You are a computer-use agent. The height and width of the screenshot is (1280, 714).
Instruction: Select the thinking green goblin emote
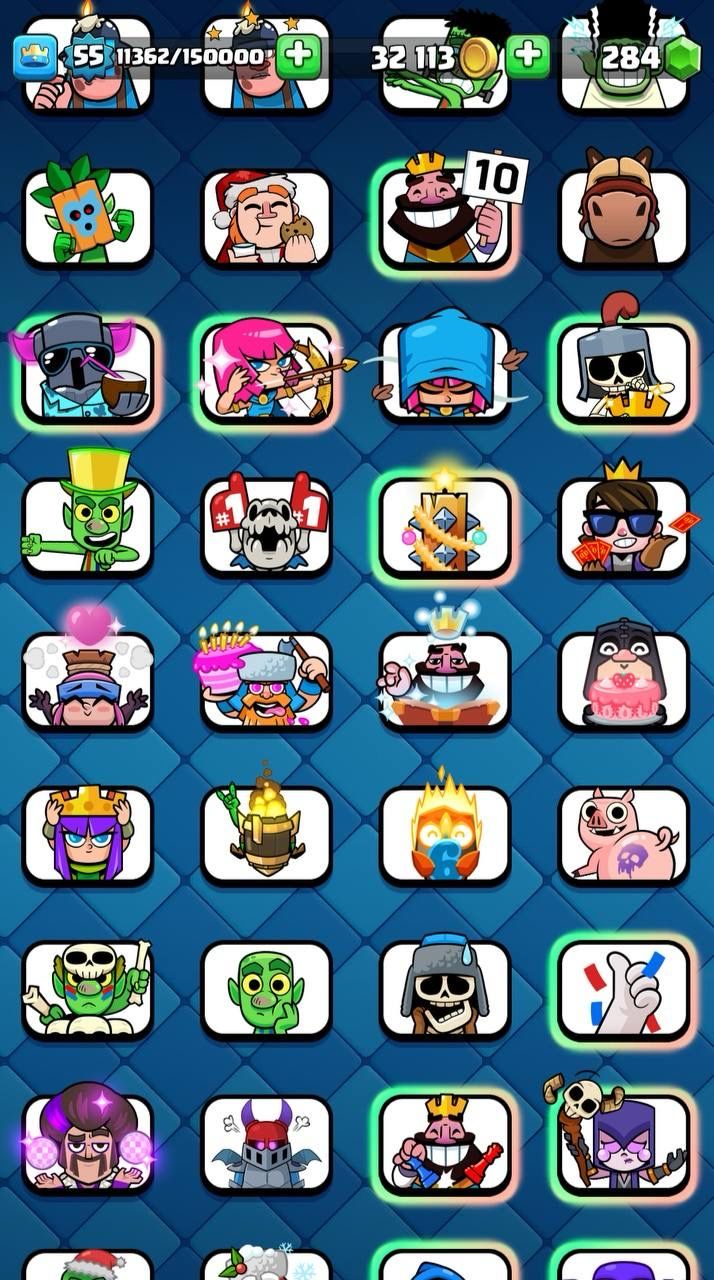coord(266,989)
